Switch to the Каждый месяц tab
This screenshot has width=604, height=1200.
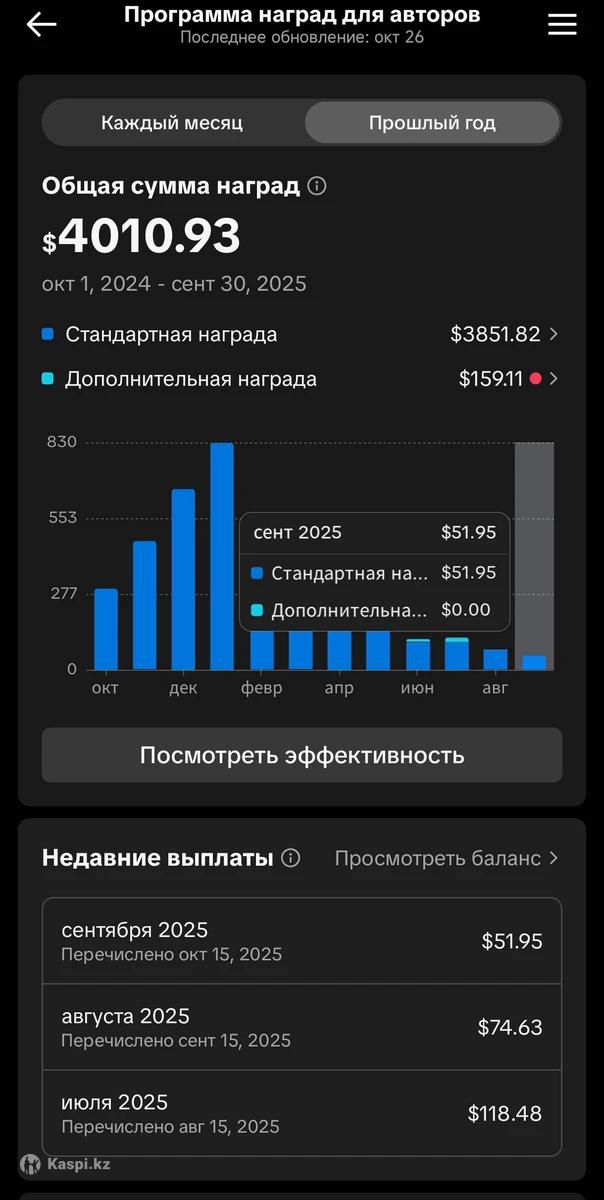(172, 123)
